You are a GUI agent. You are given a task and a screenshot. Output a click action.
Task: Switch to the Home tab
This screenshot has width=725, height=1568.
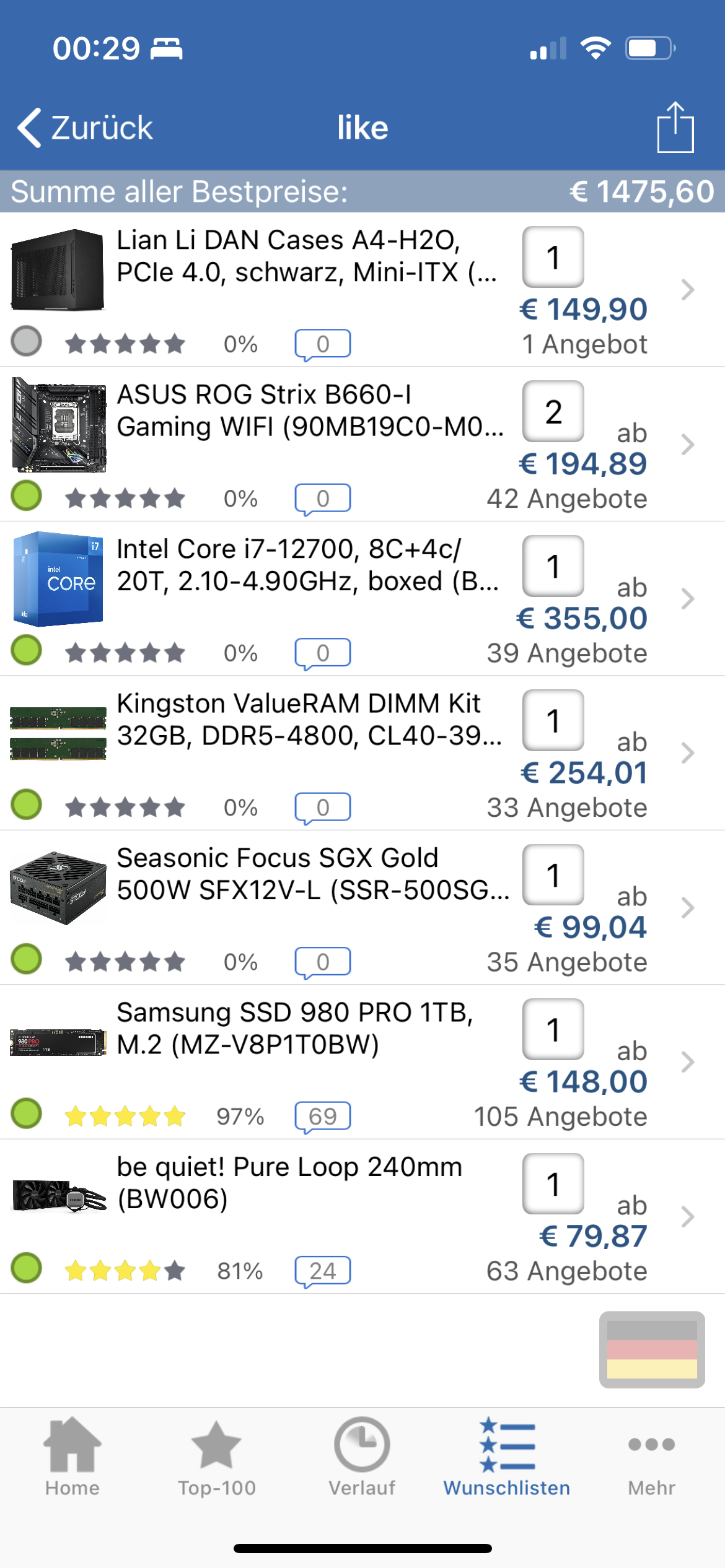click(72, 1456)
